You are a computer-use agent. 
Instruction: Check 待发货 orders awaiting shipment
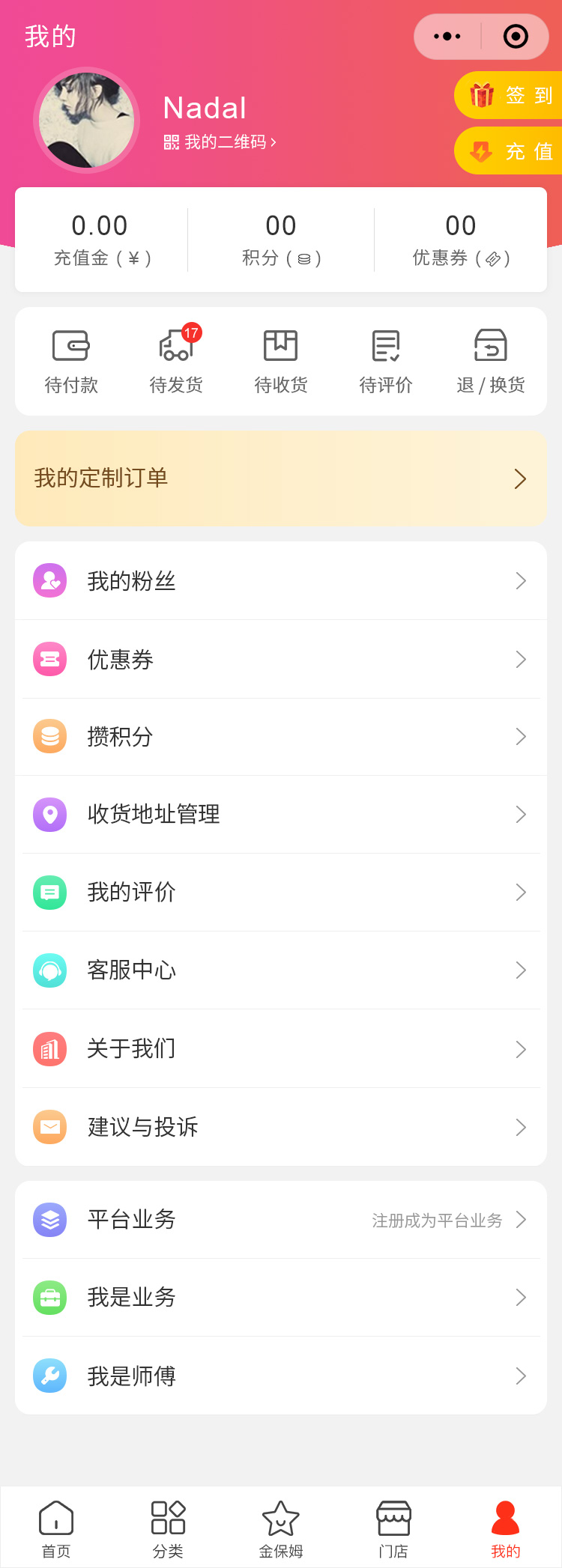pos(176,362)
